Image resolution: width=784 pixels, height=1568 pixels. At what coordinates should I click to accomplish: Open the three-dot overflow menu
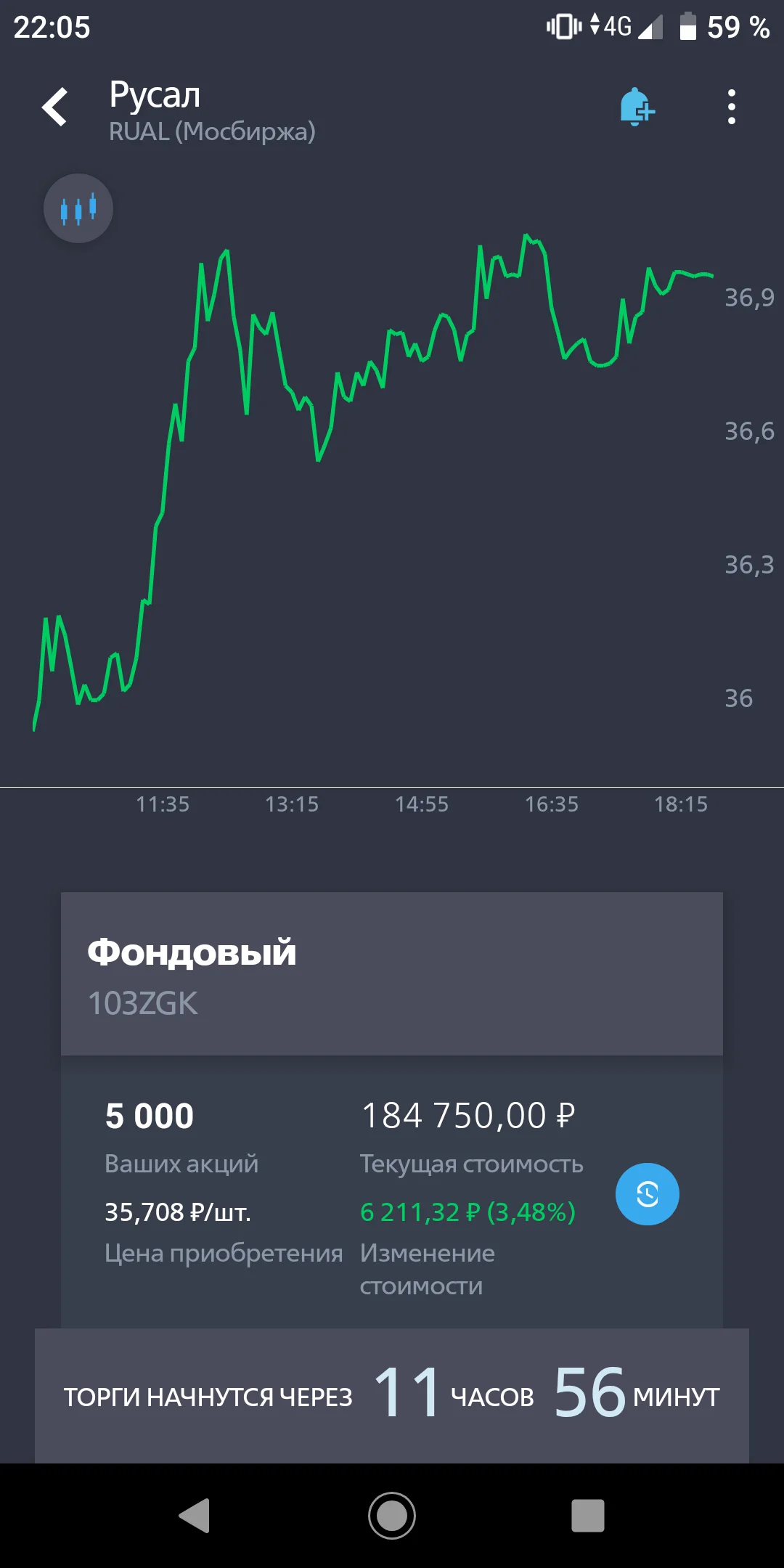coord(731,107)
